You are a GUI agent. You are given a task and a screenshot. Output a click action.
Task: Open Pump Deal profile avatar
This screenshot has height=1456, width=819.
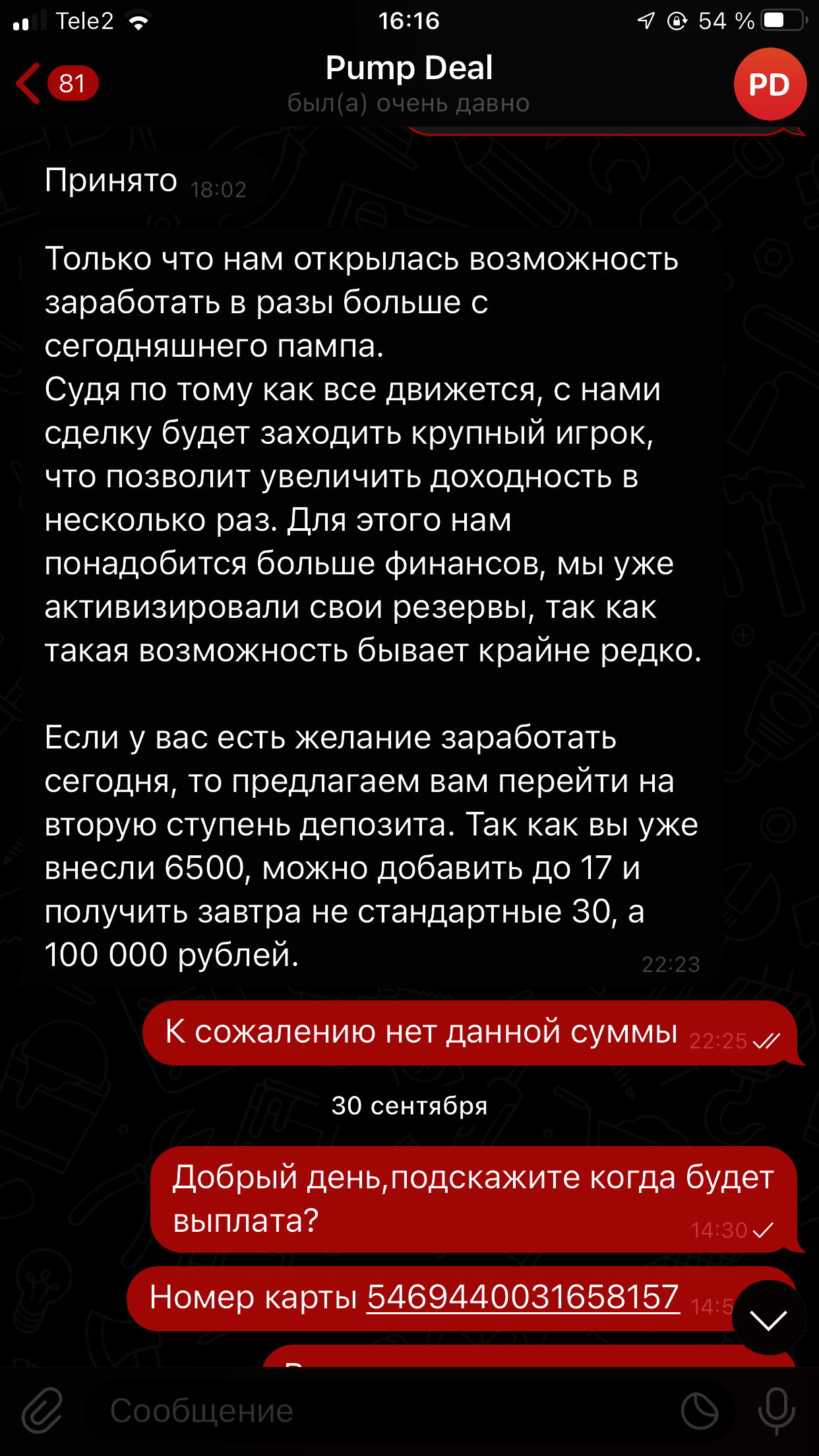click(x=770, y=84)
